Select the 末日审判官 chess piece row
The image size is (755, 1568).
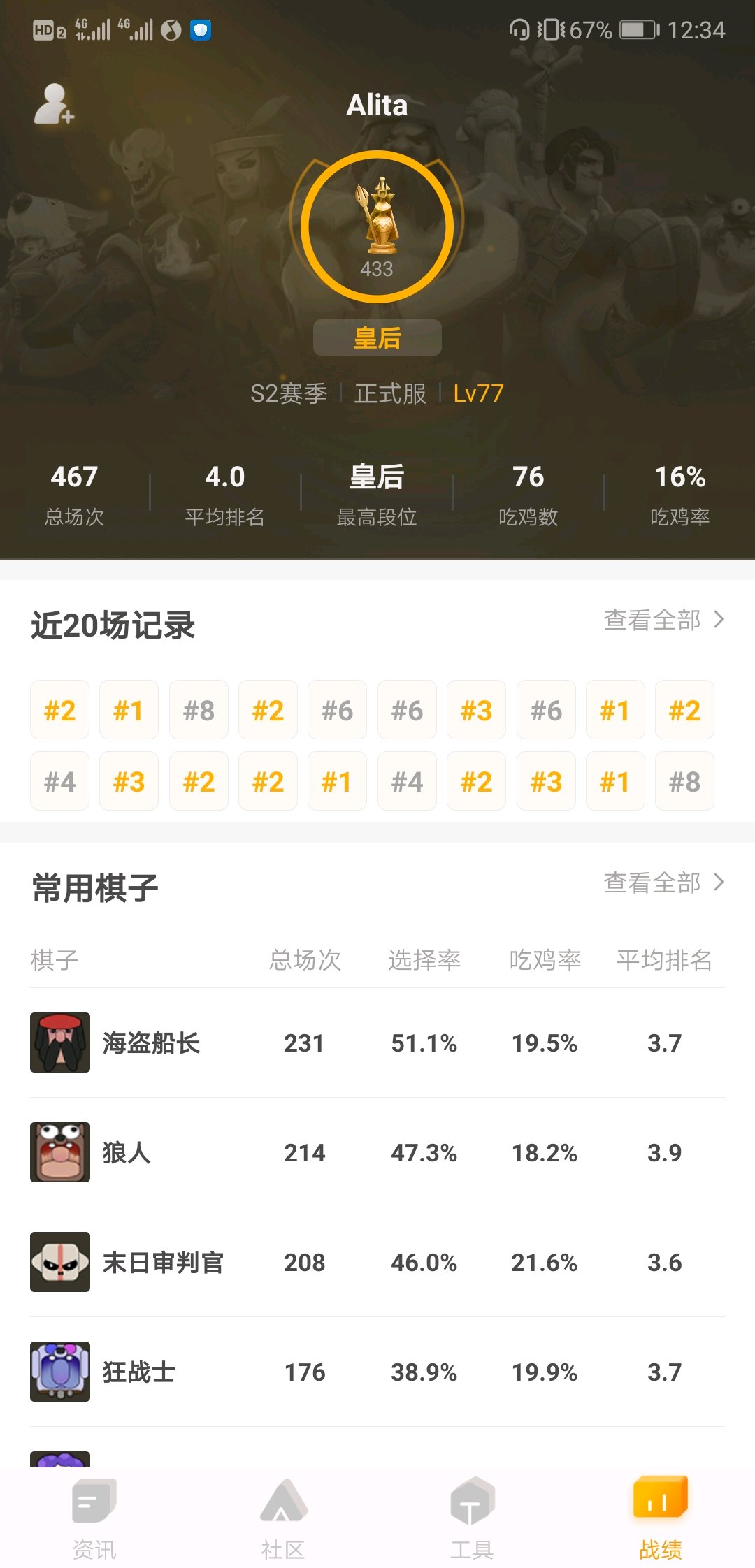coord(377,1262)
